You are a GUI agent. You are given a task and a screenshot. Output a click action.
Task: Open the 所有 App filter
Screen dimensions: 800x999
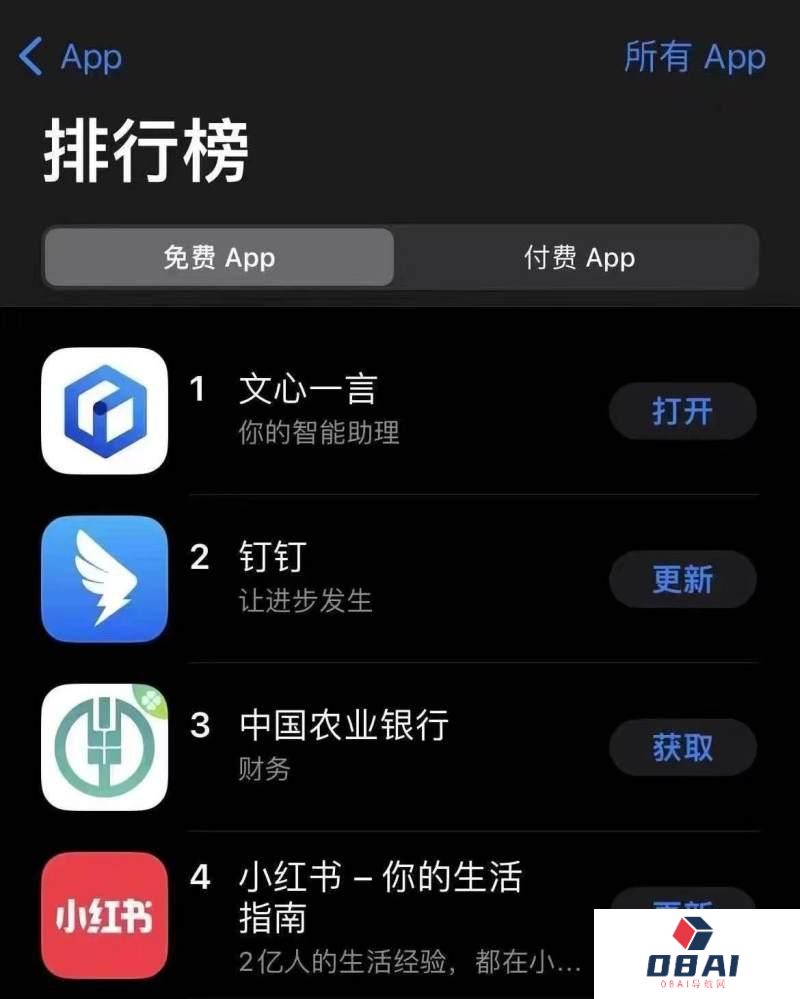[694, 57]
